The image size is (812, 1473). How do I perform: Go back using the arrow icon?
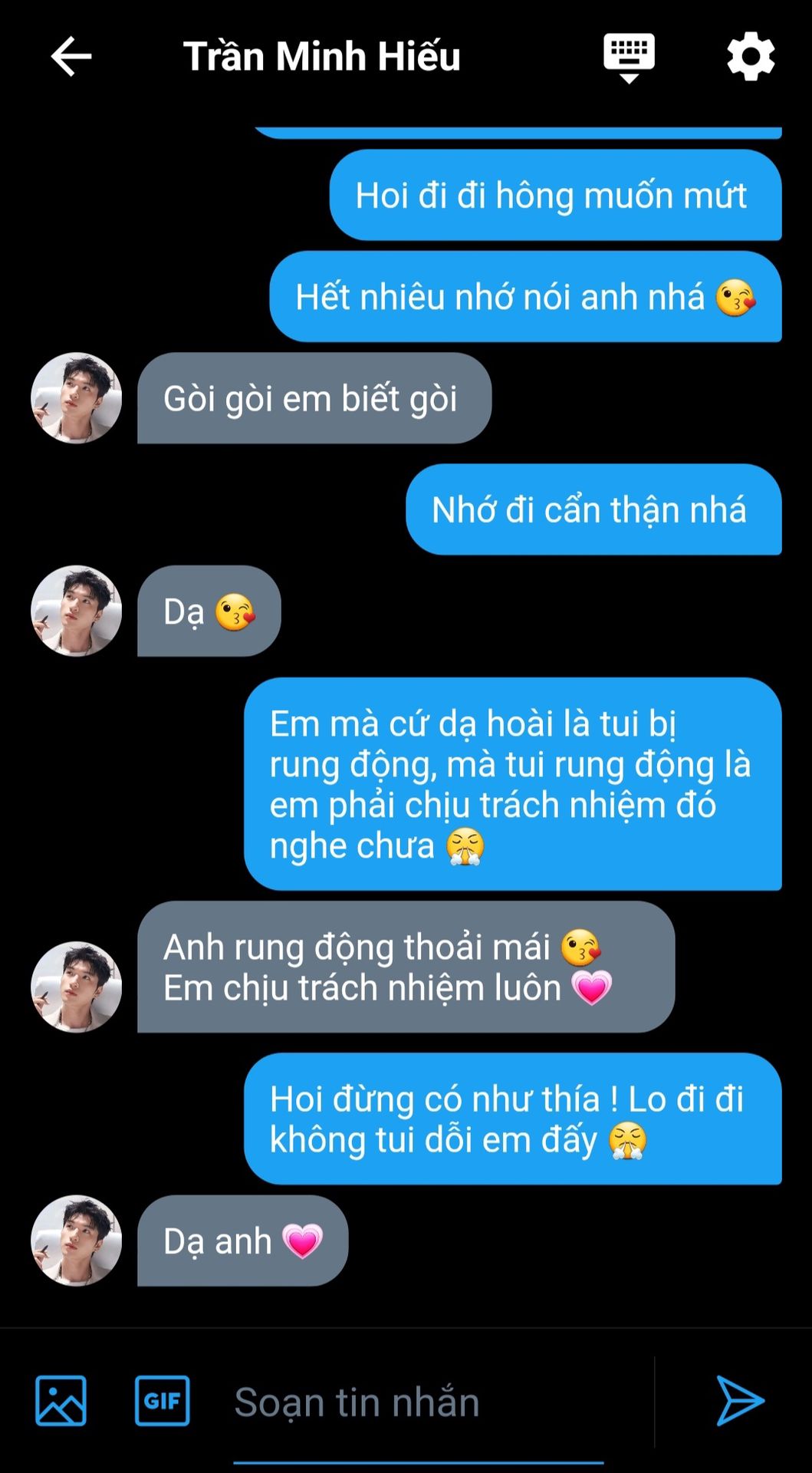pos(71,57)
